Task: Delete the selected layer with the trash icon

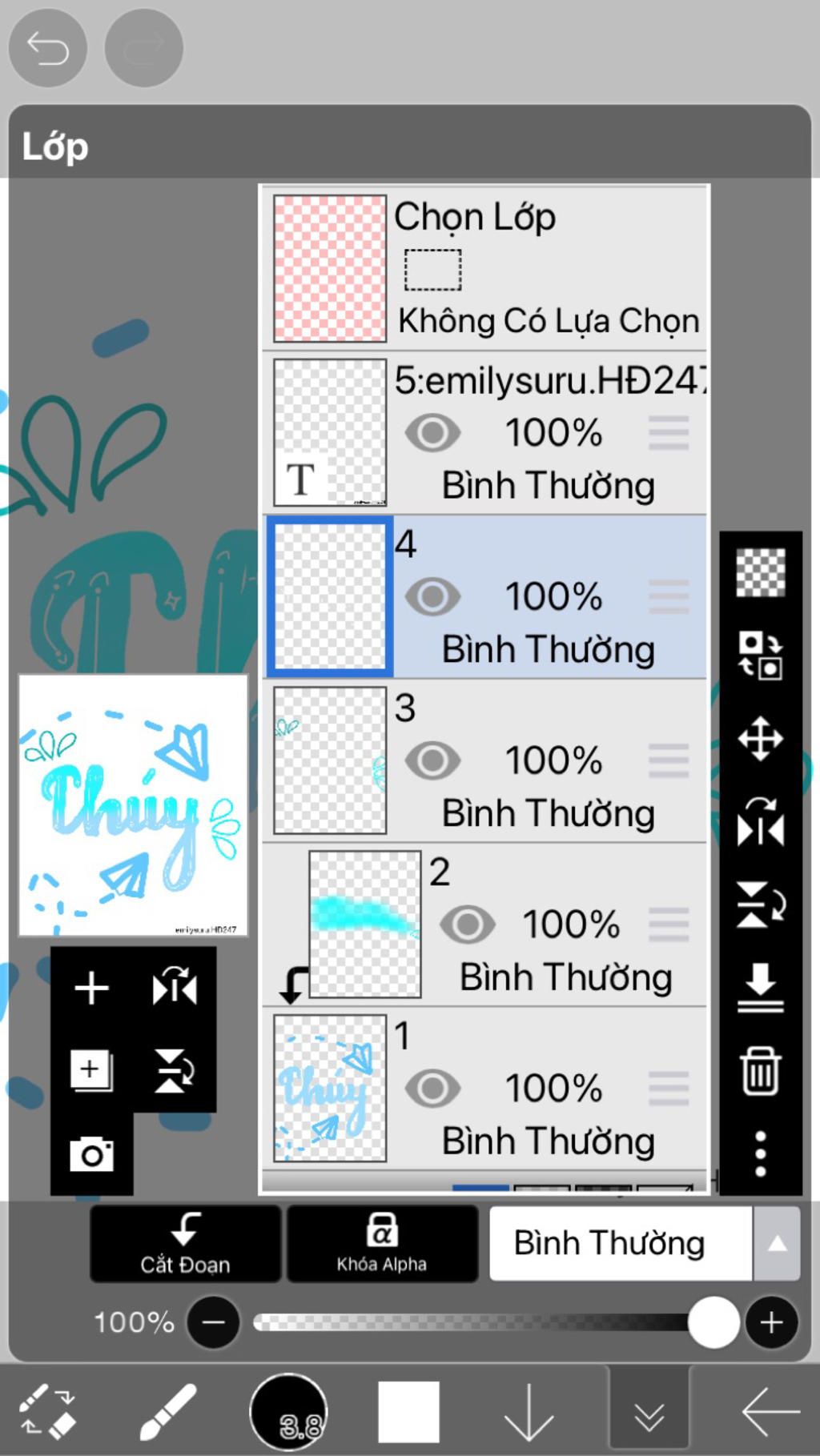Action: pos(760,1070)
